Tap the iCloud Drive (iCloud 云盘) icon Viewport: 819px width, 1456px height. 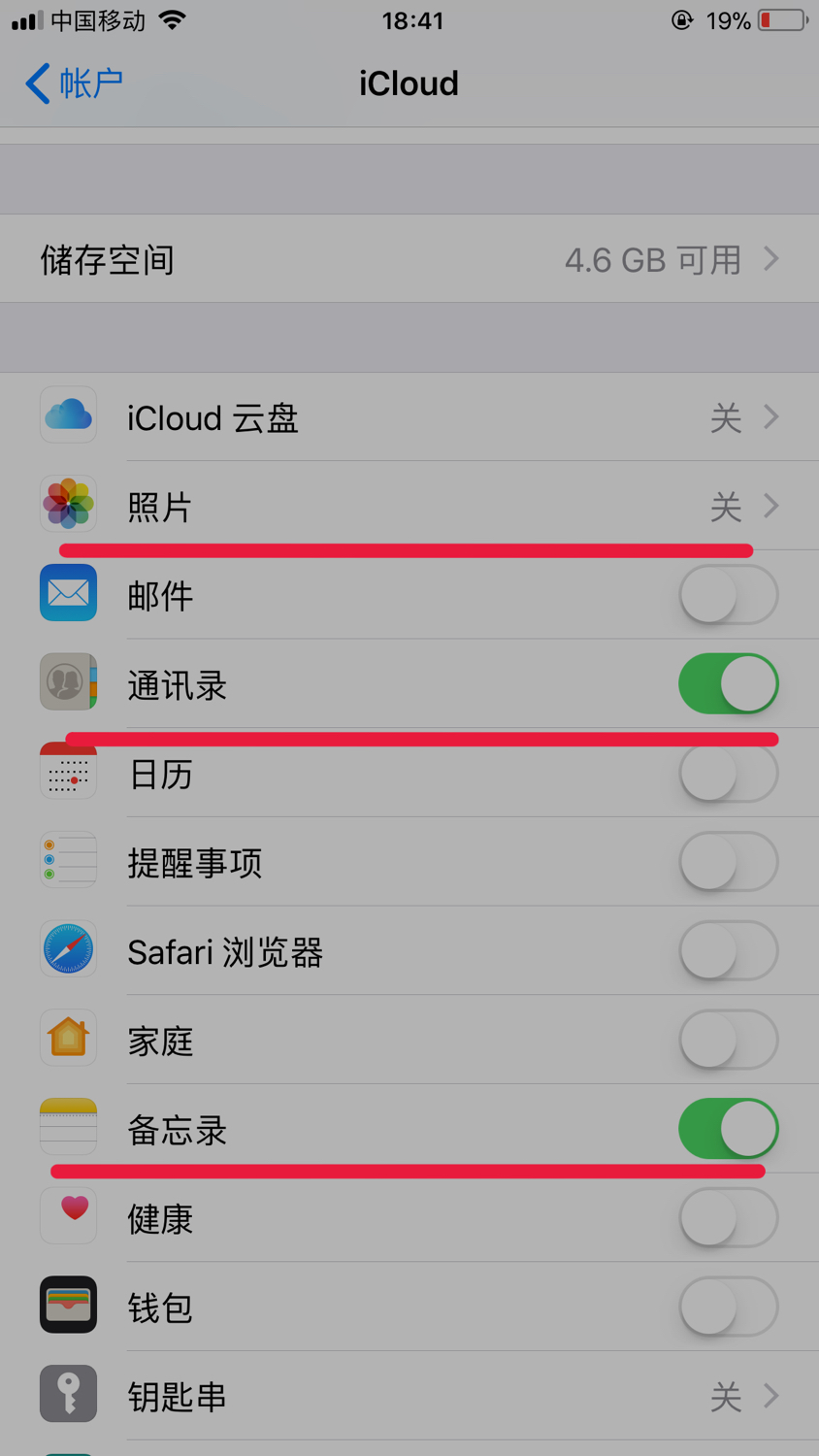(x=68, y=415)
